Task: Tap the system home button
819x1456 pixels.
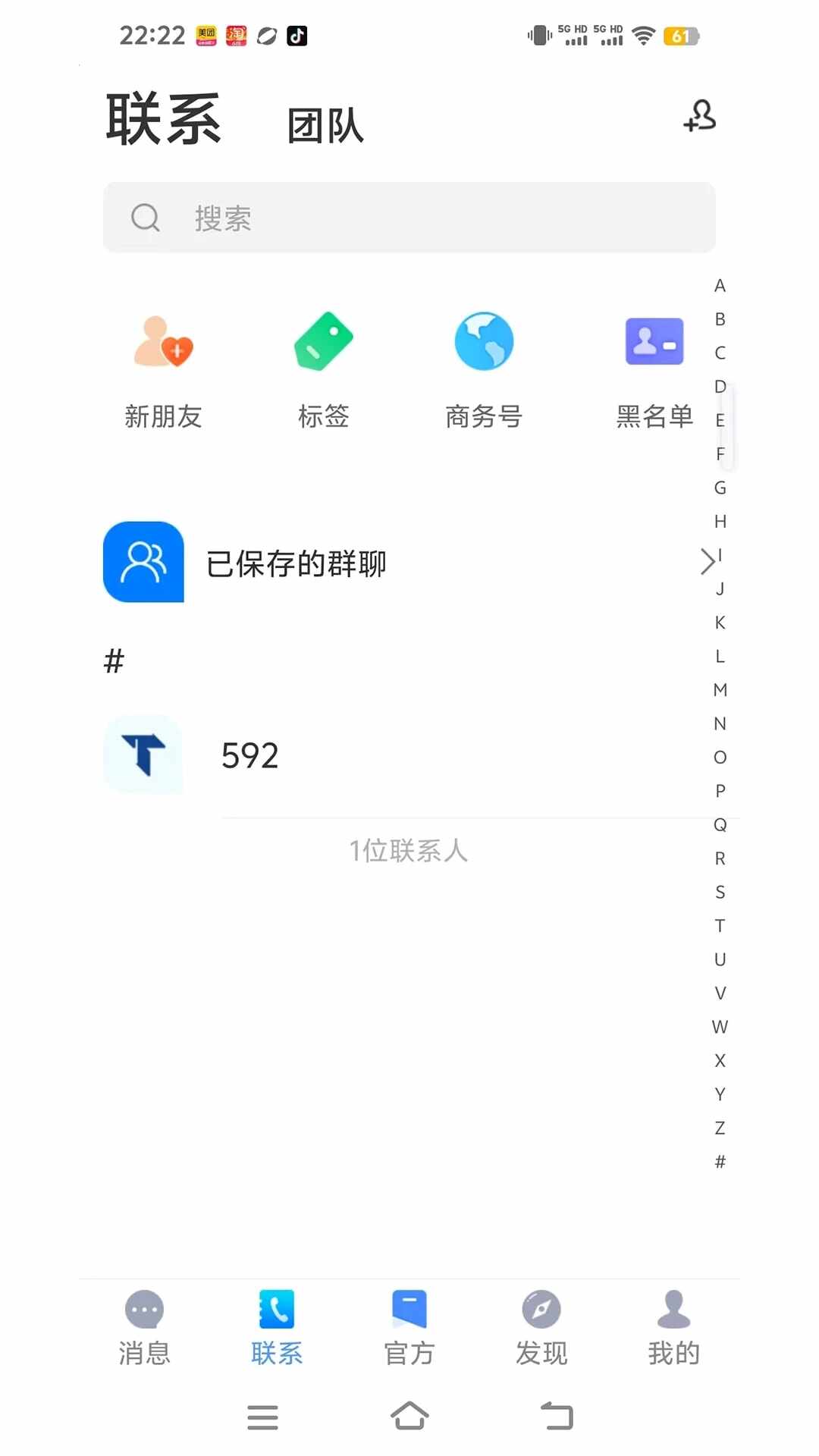Action: tap(409, 1416)
